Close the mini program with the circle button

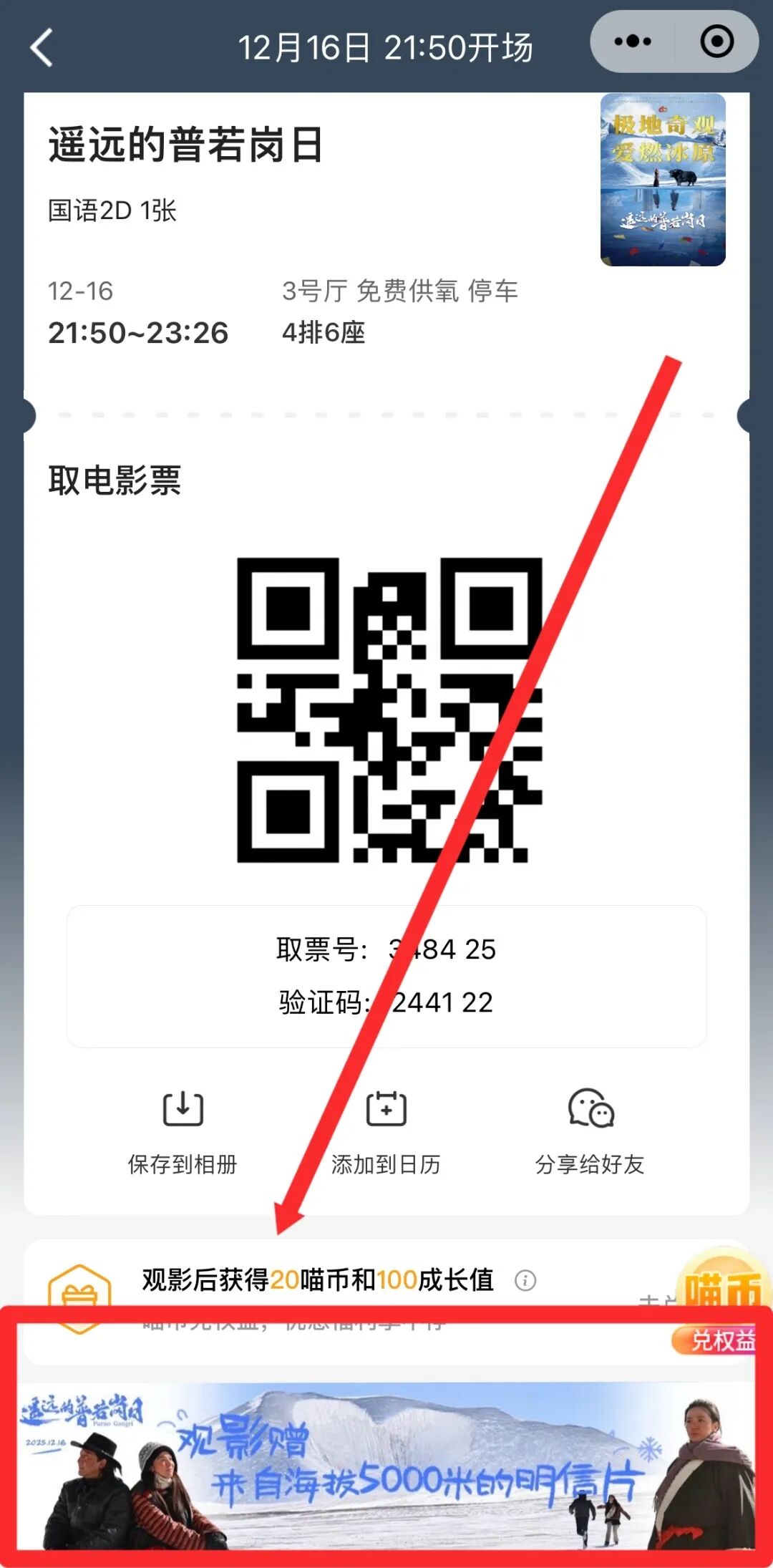pos(716,42)
